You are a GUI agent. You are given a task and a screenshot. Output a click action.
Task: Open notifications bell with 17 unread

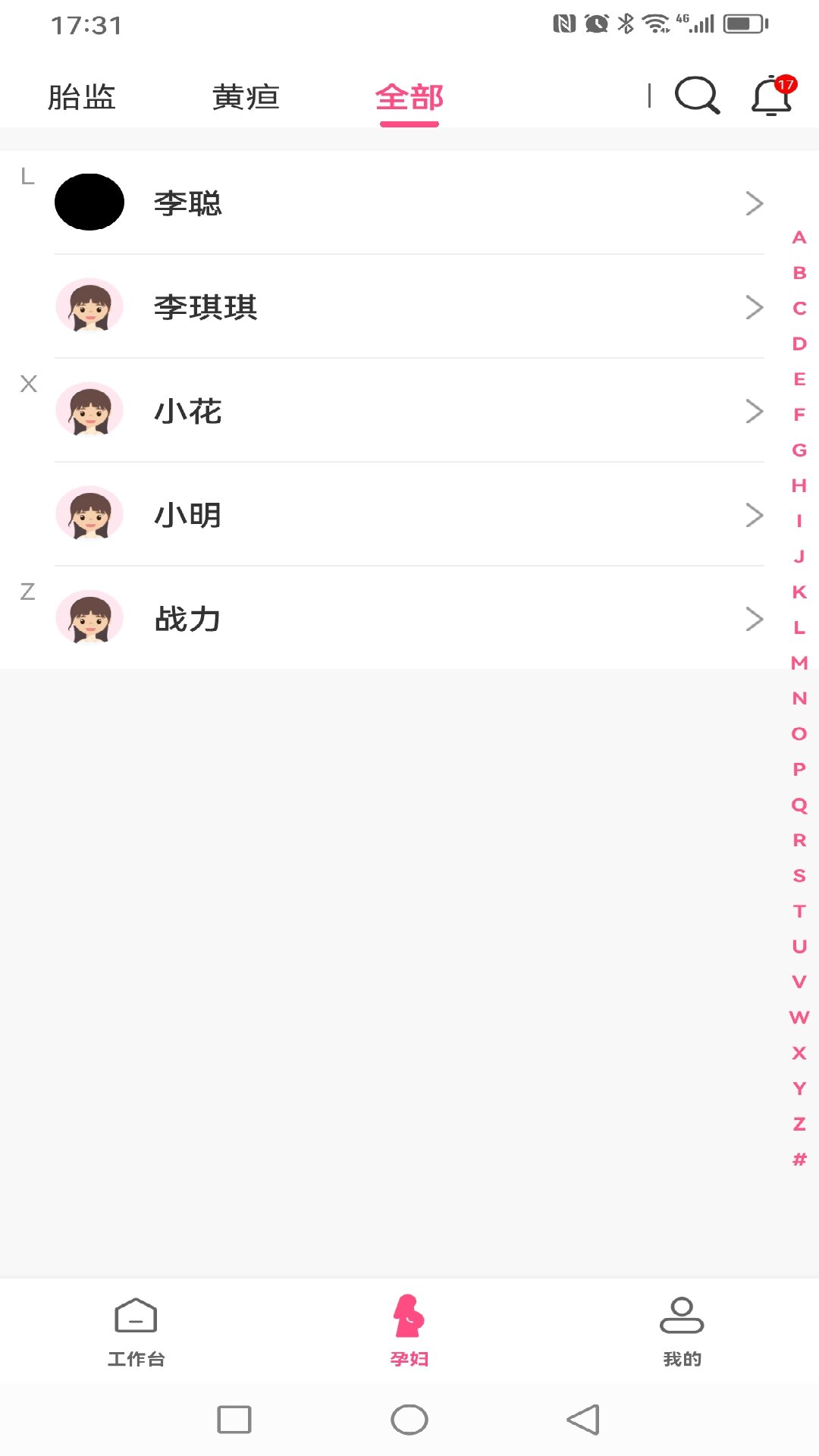770,96
